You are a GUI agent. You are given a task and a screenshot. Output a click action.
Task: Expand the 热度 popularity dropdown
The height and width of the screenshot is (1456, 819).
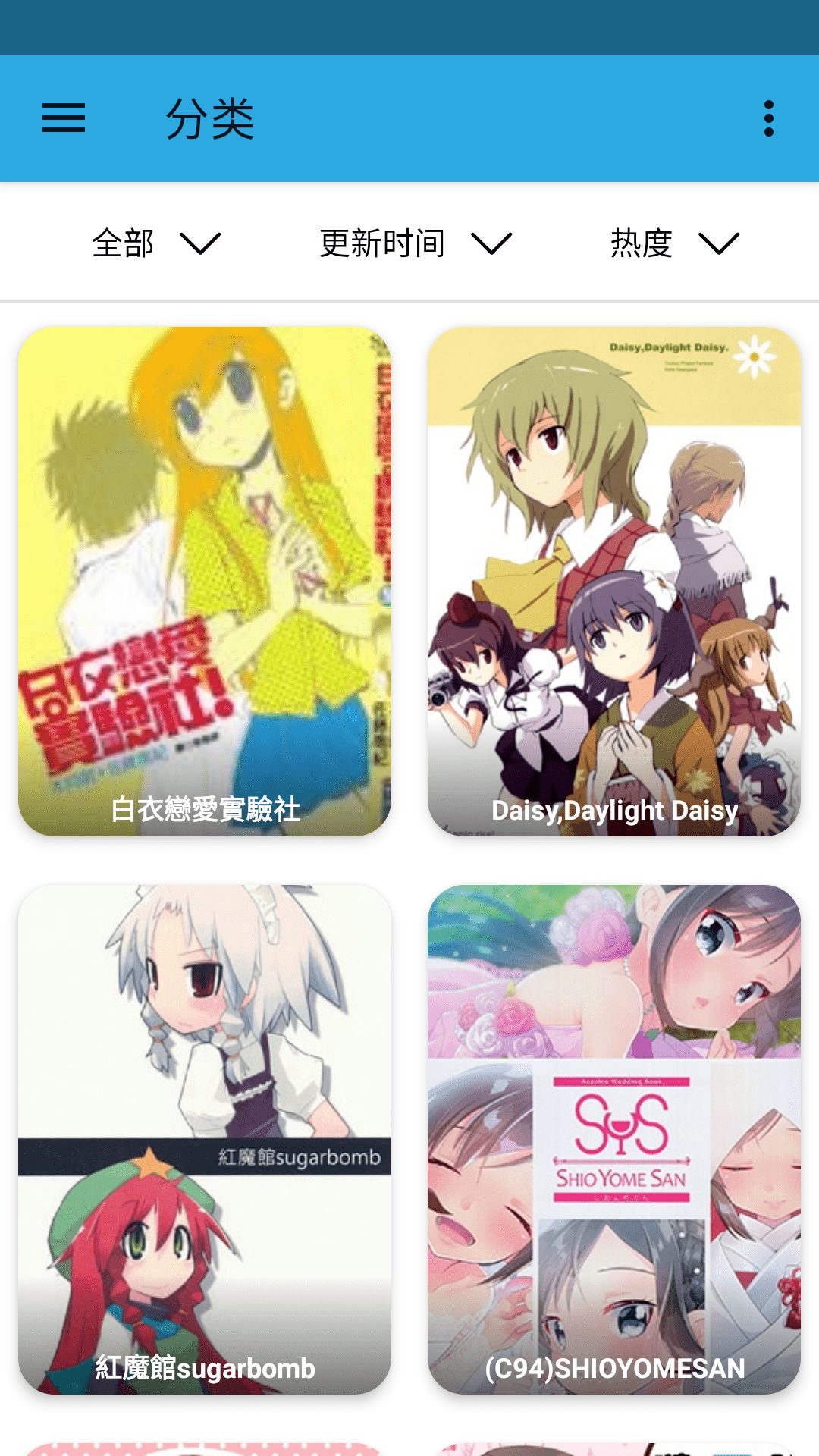674,243
